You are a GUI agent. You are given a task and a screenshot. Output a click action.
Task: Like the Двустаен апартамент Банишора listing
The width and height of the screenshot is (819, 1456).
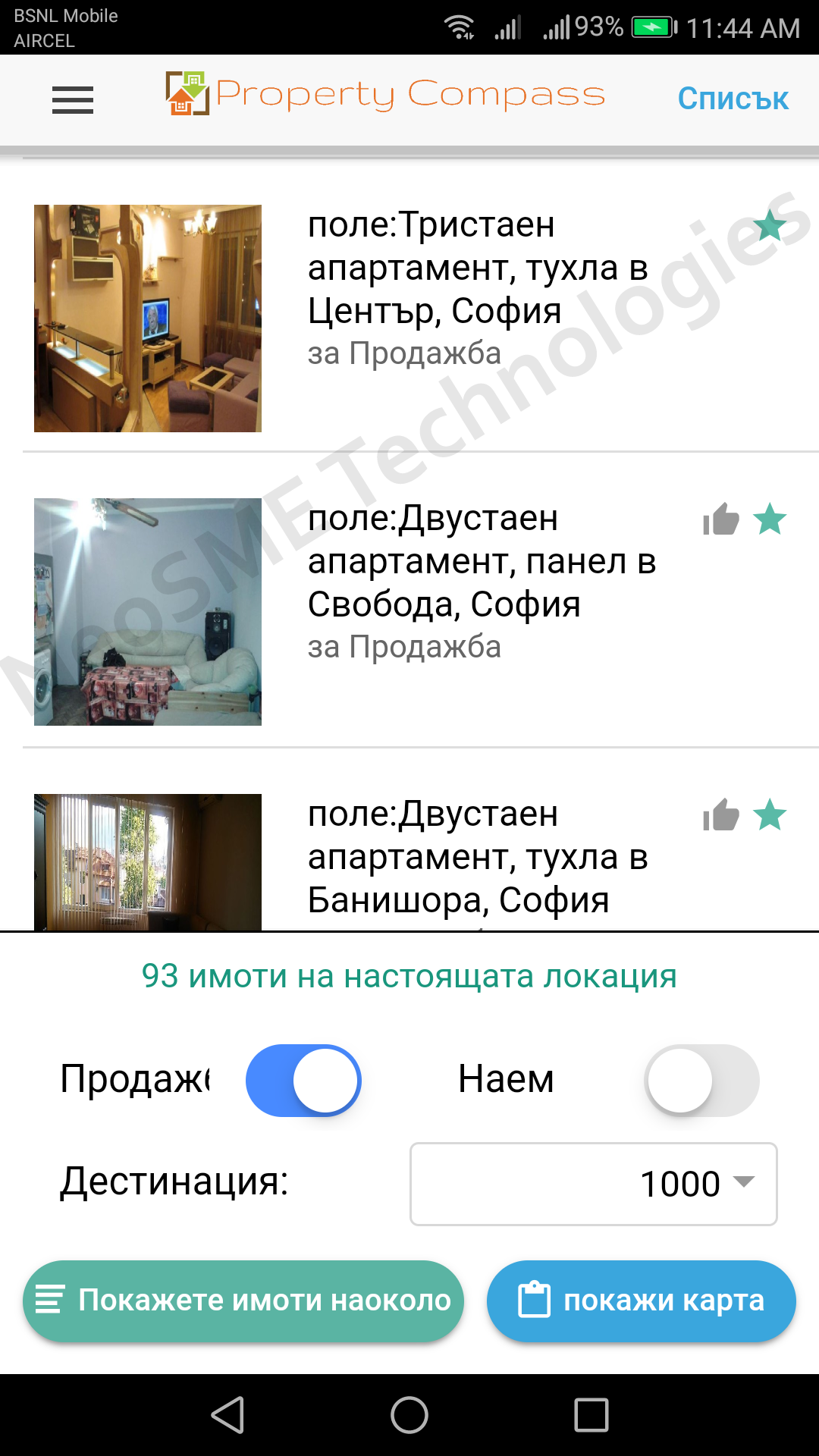(720, 816)
